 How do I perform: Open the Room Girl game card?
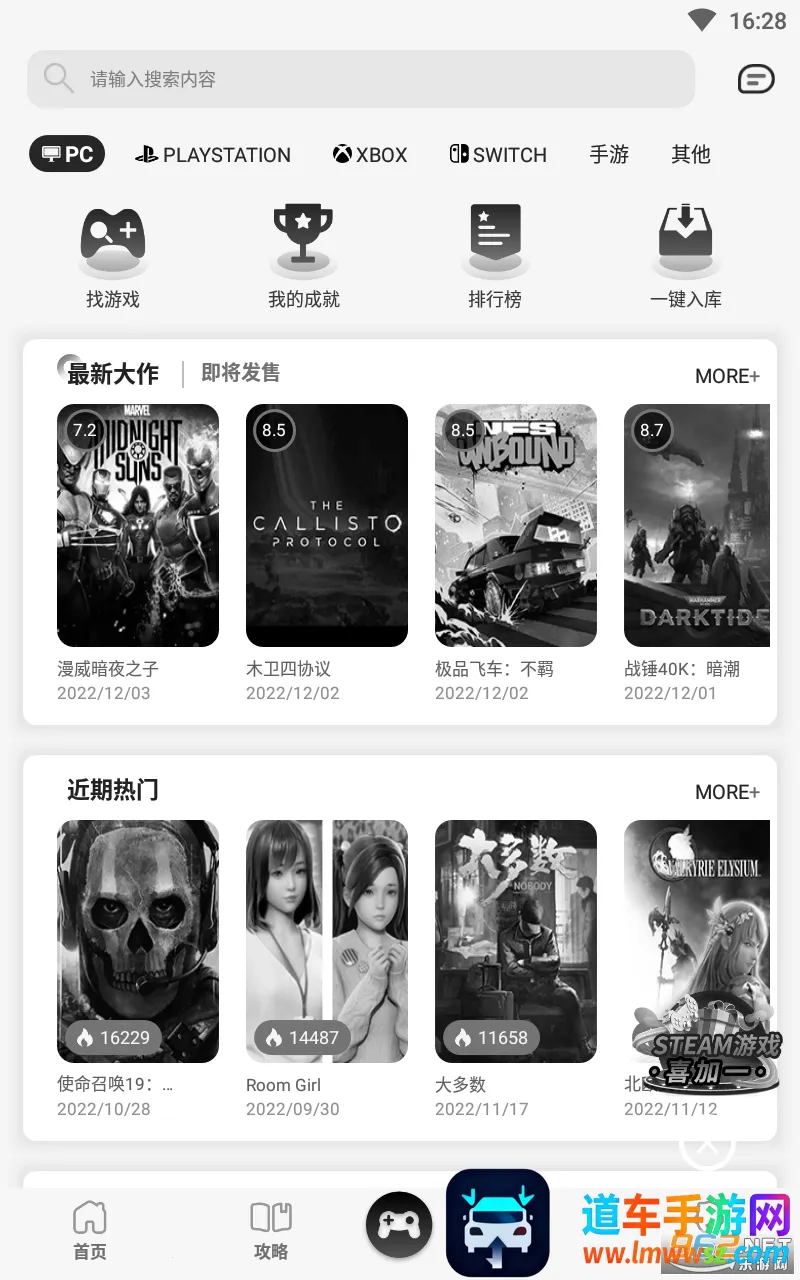click(x=327, y=942)
